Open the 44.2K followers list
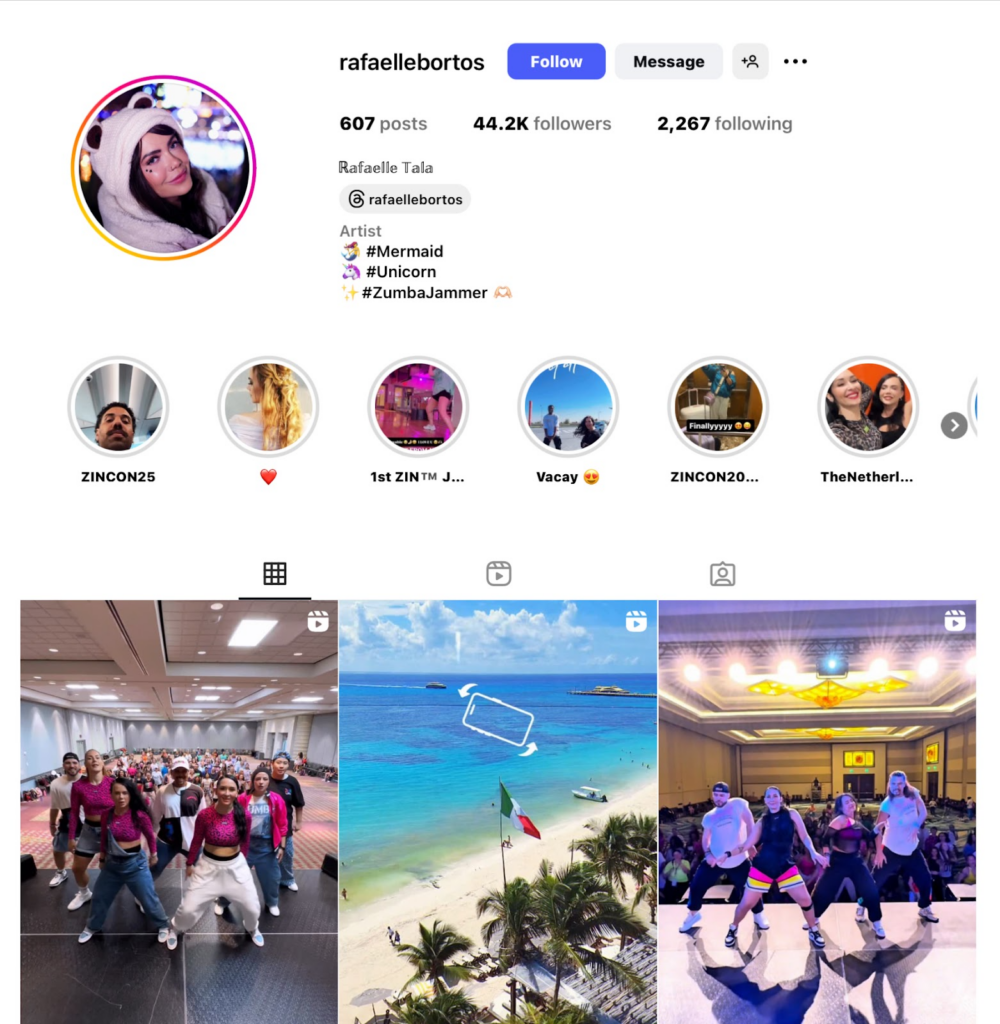This screenshot has width=1000, height=1024. [542, 124]
